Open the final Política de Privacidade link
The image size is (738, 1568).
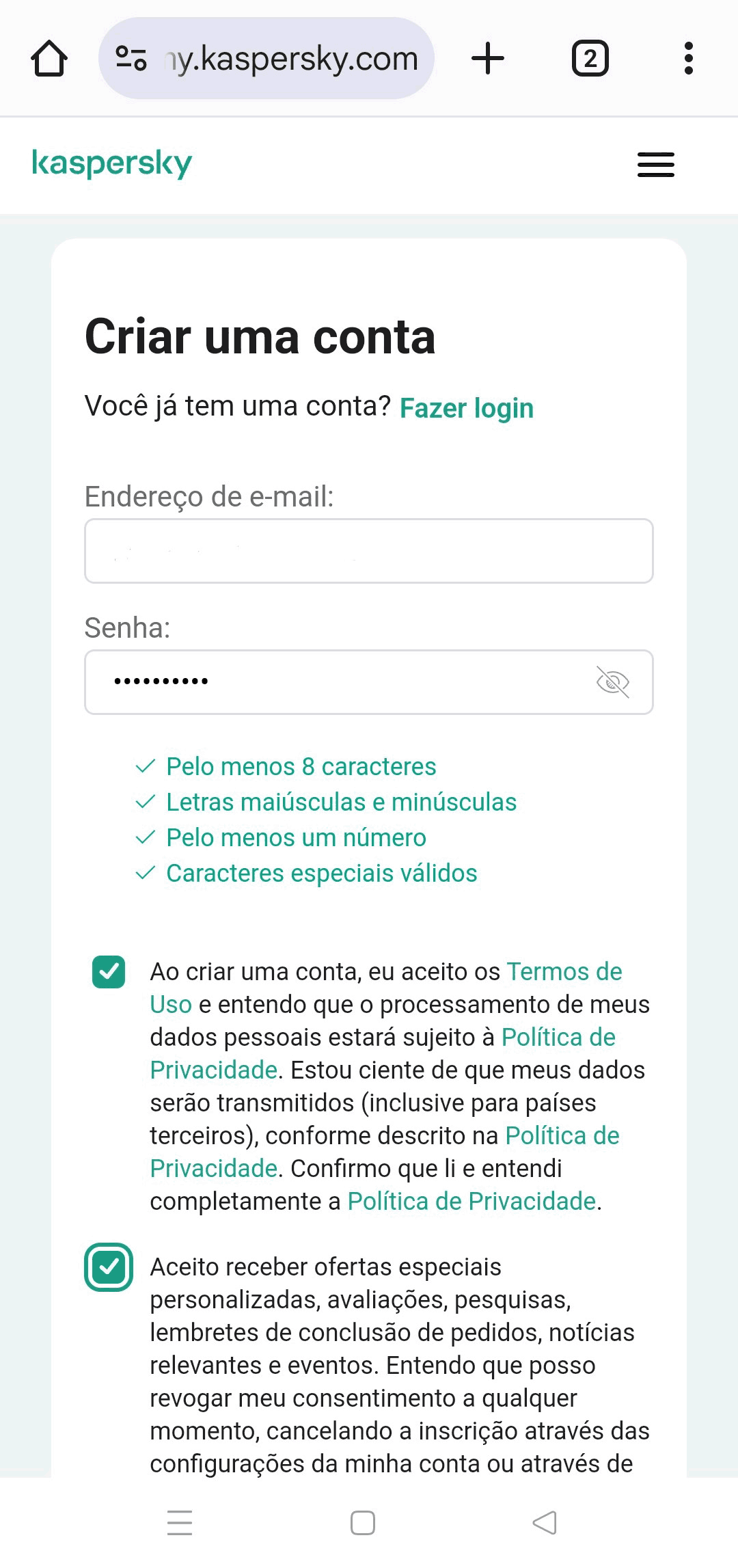click(x=472, y=1202)
